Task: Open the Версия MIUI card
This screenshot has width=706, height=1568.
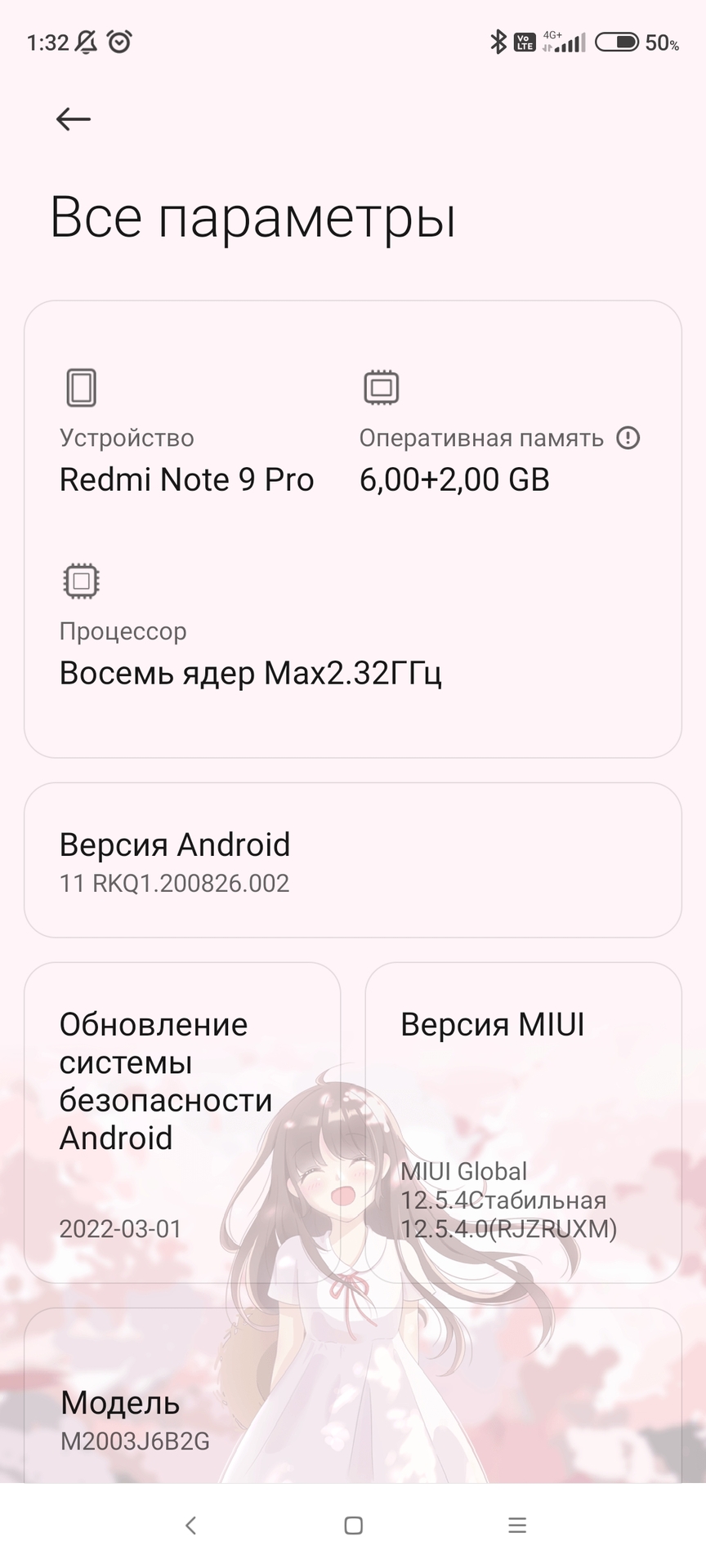Action: click(x=523, y=1121)
